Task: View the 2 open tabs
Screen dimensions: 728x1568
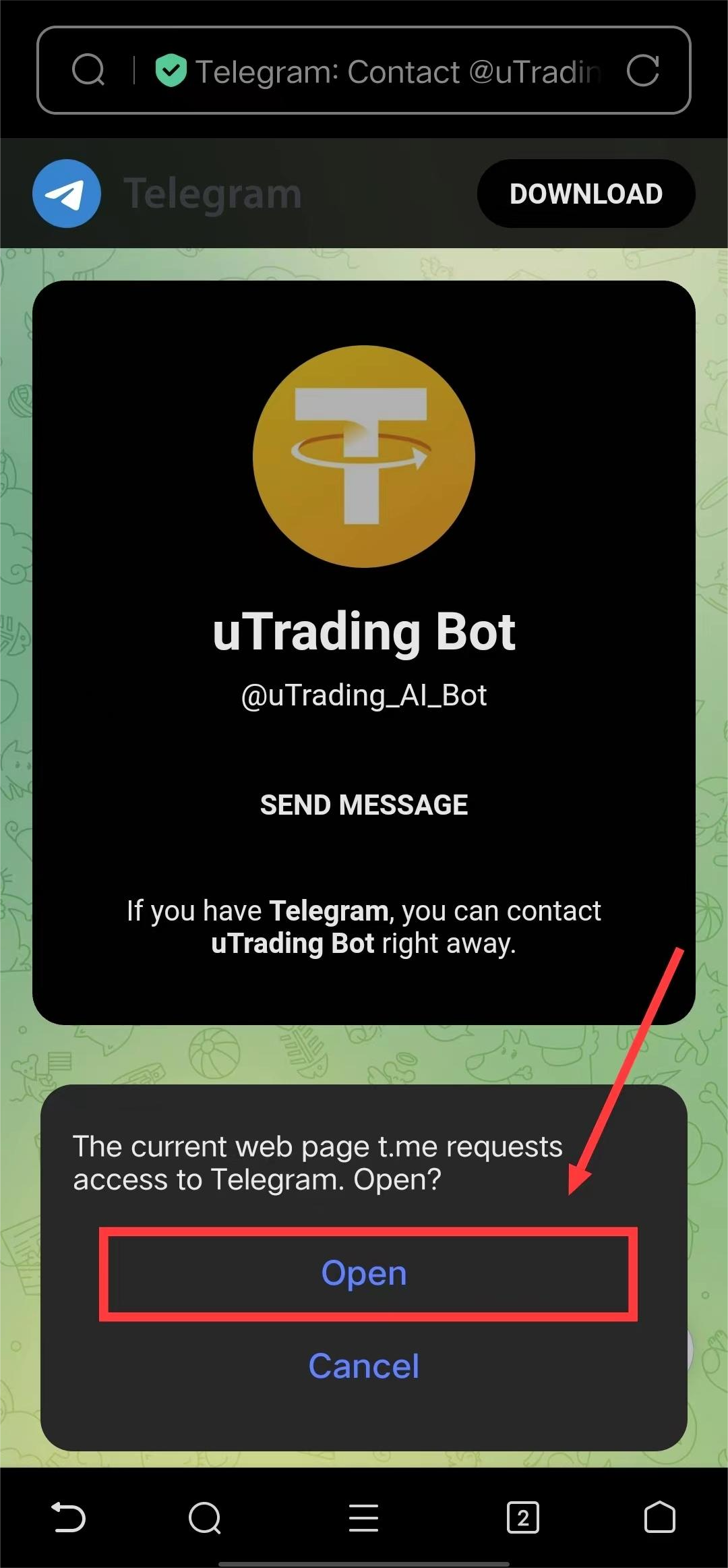Action: tap(522, 1518)
